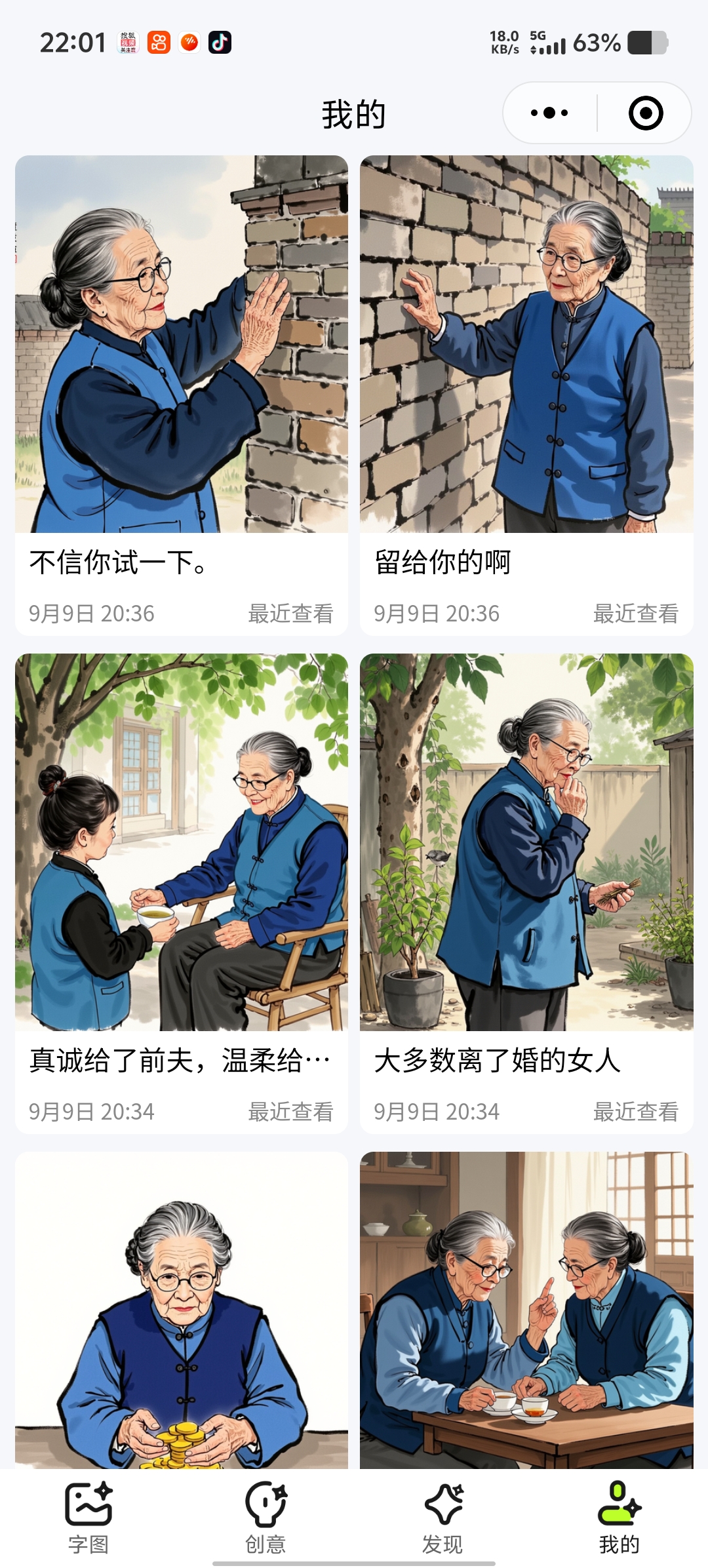708x1568 pixels.
Task: Switch to the 创意 tab
Action: coord(265,1521)
